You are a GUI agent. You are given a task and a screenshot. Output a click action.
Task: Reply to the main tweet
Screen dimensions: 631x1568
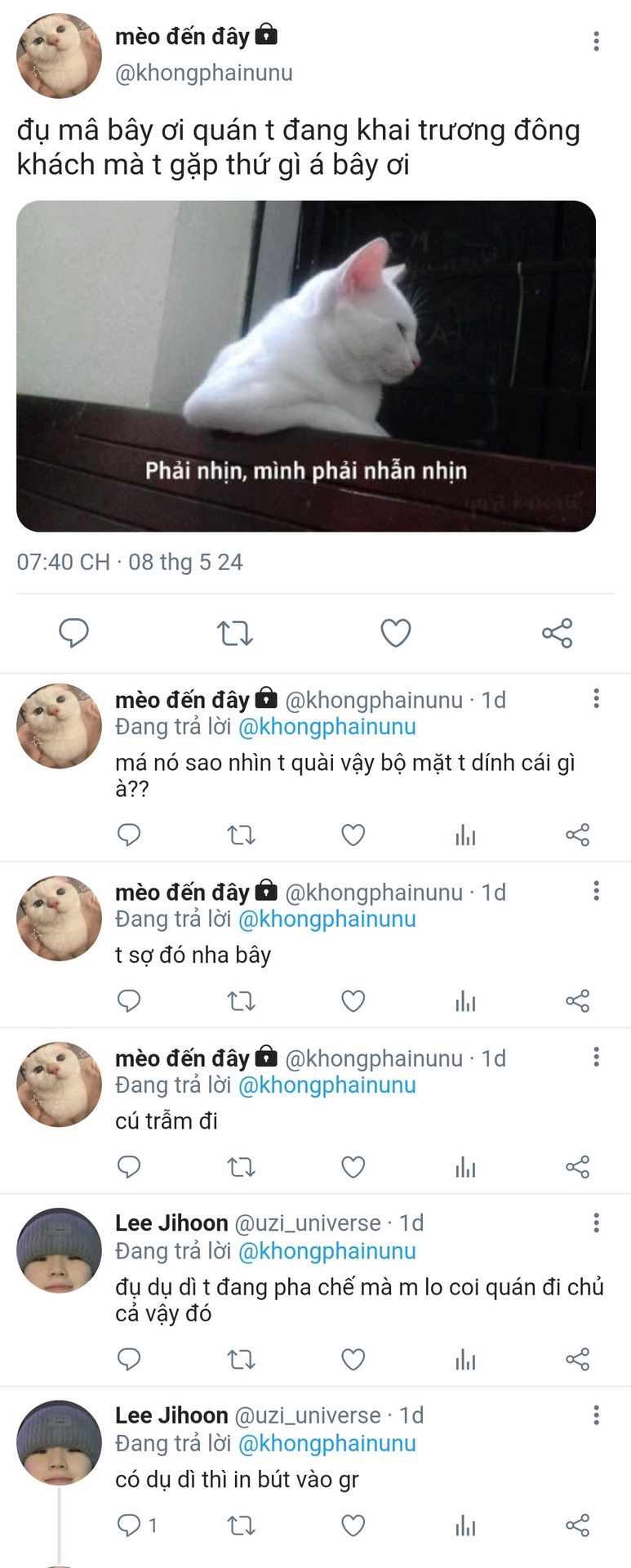point(74,633)
